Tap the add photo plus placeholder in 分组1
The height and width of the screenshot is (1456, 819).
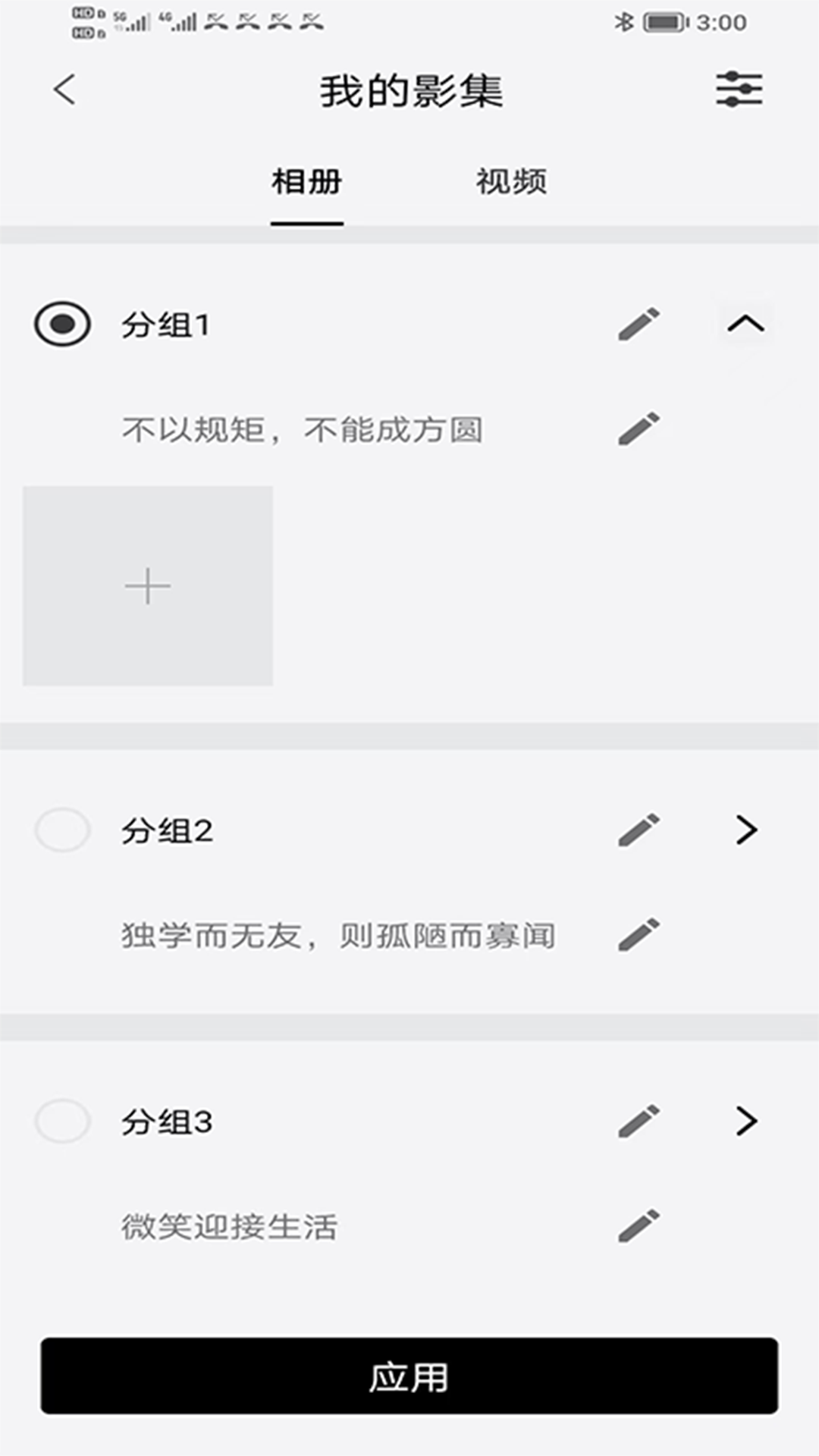(148, 585)
